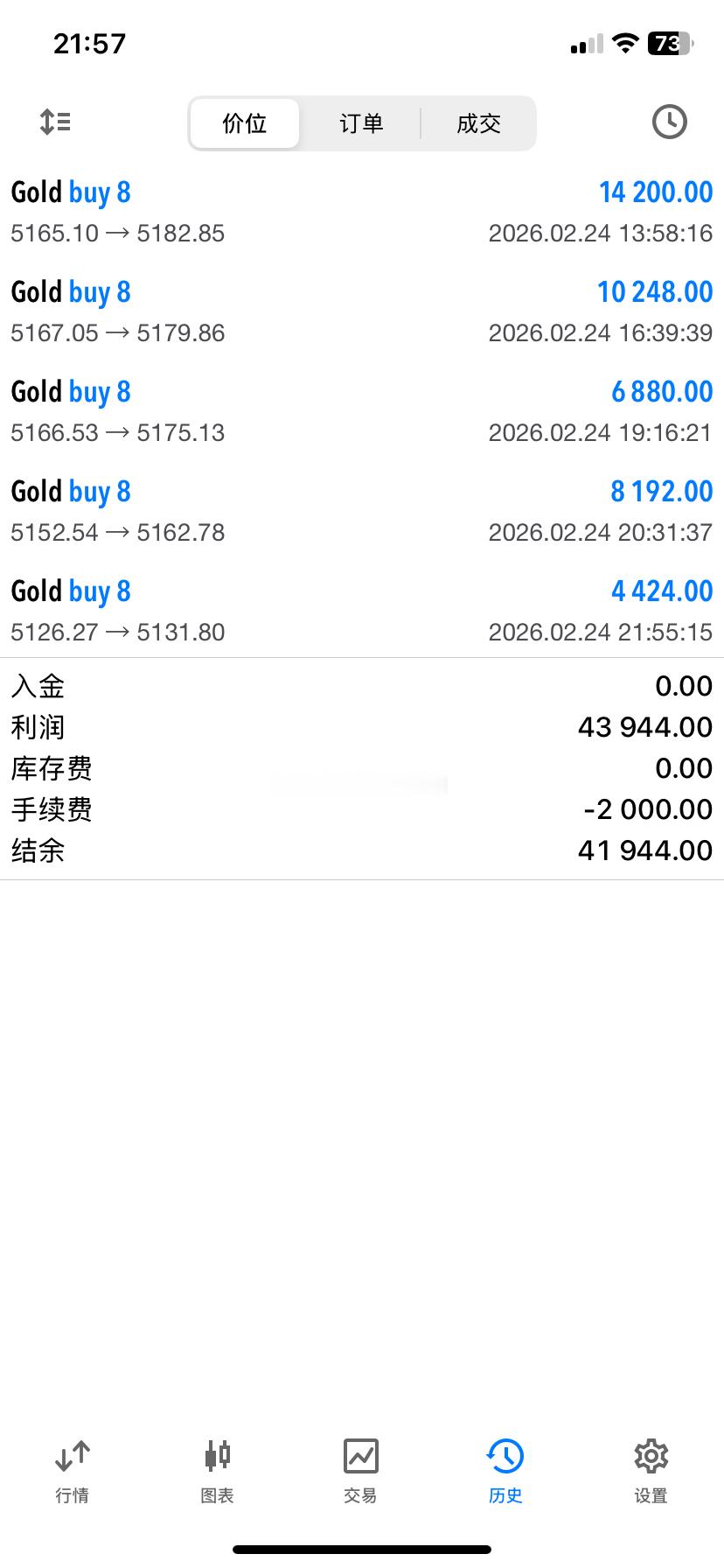Open the sort options icon
The image size is (724, 1568).
[55, 122]
